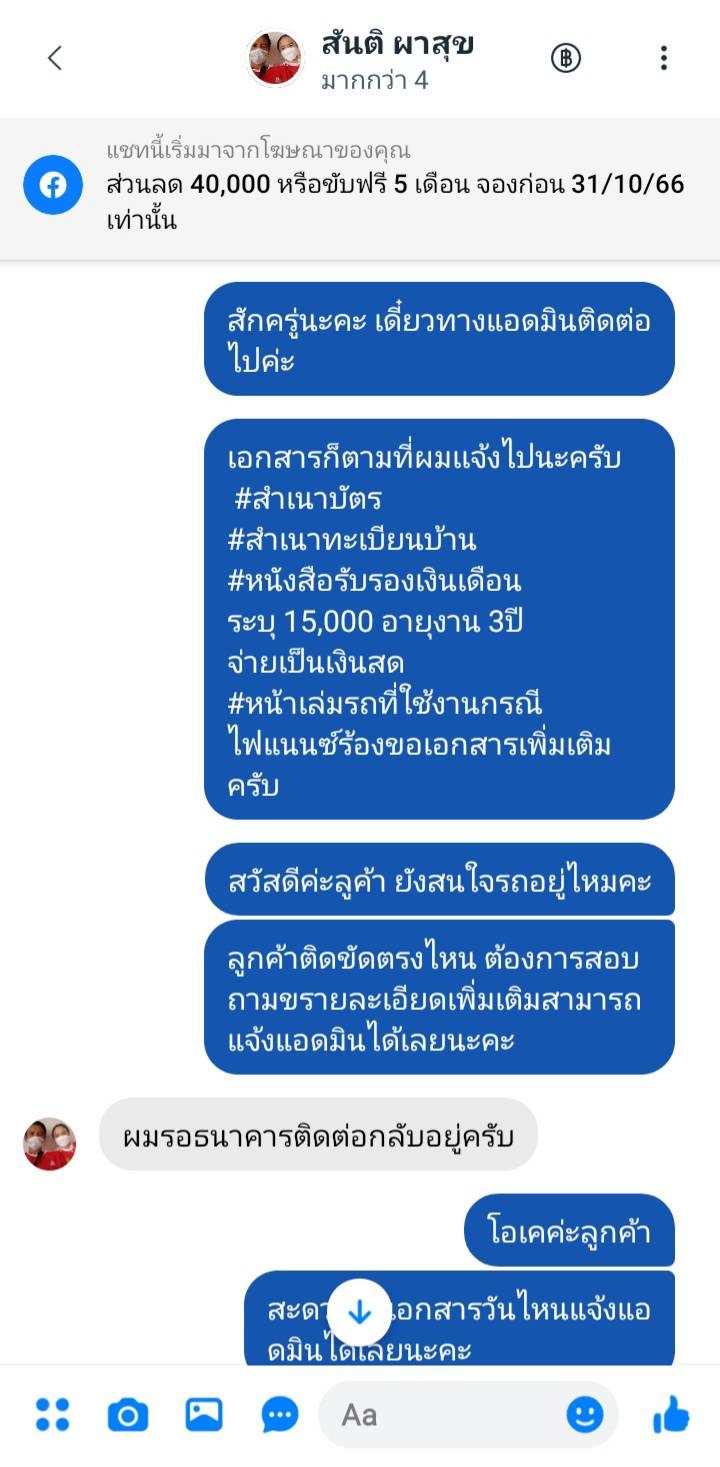This screenshot has width=720, height=1467.
Task: Jump to latest messages with the down arrow
Action: 360,1312
